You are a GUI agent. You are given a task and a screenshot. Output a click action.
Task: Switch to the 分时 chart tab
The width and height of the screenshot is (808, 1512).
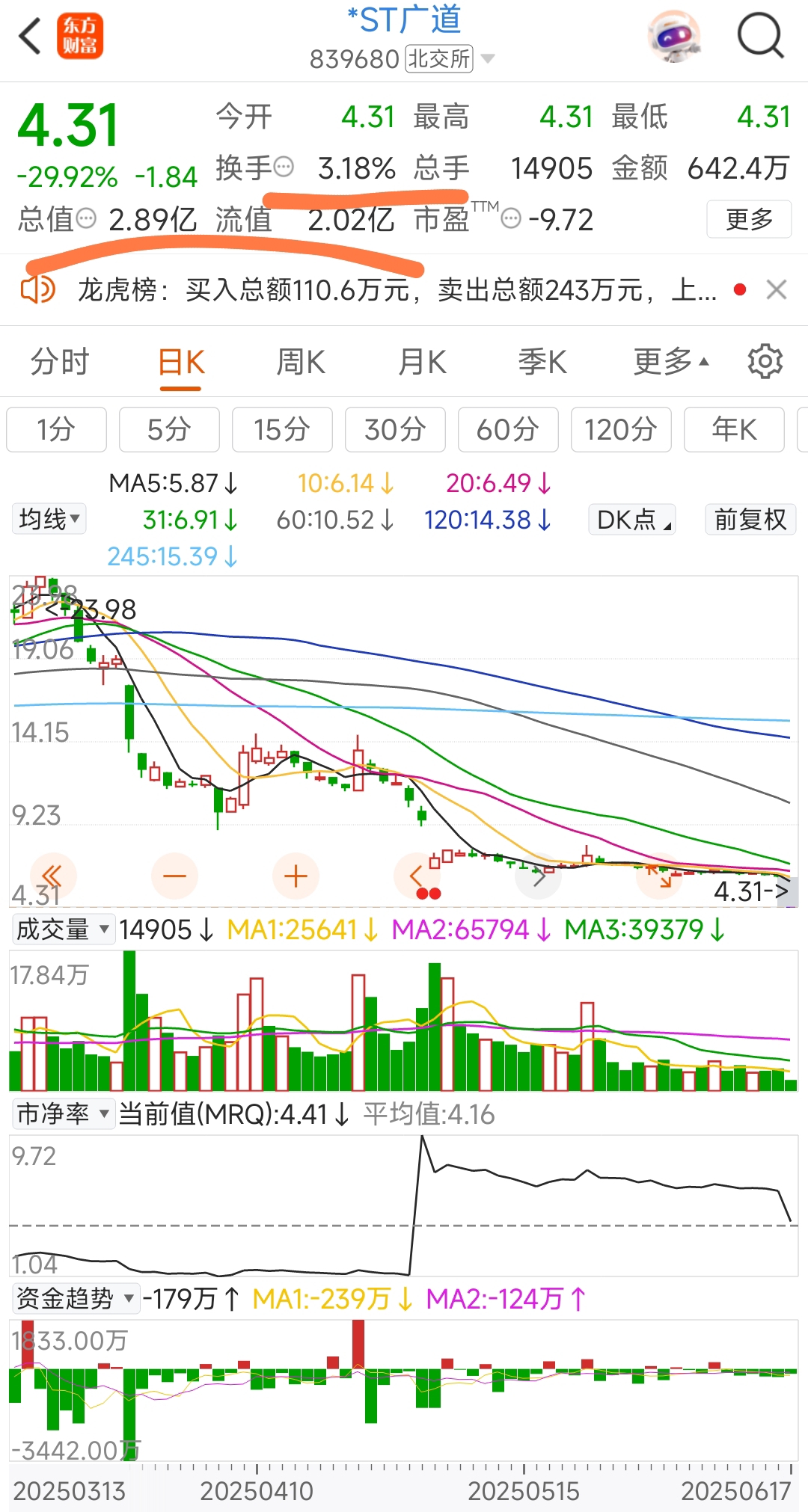tap(60, 363)
